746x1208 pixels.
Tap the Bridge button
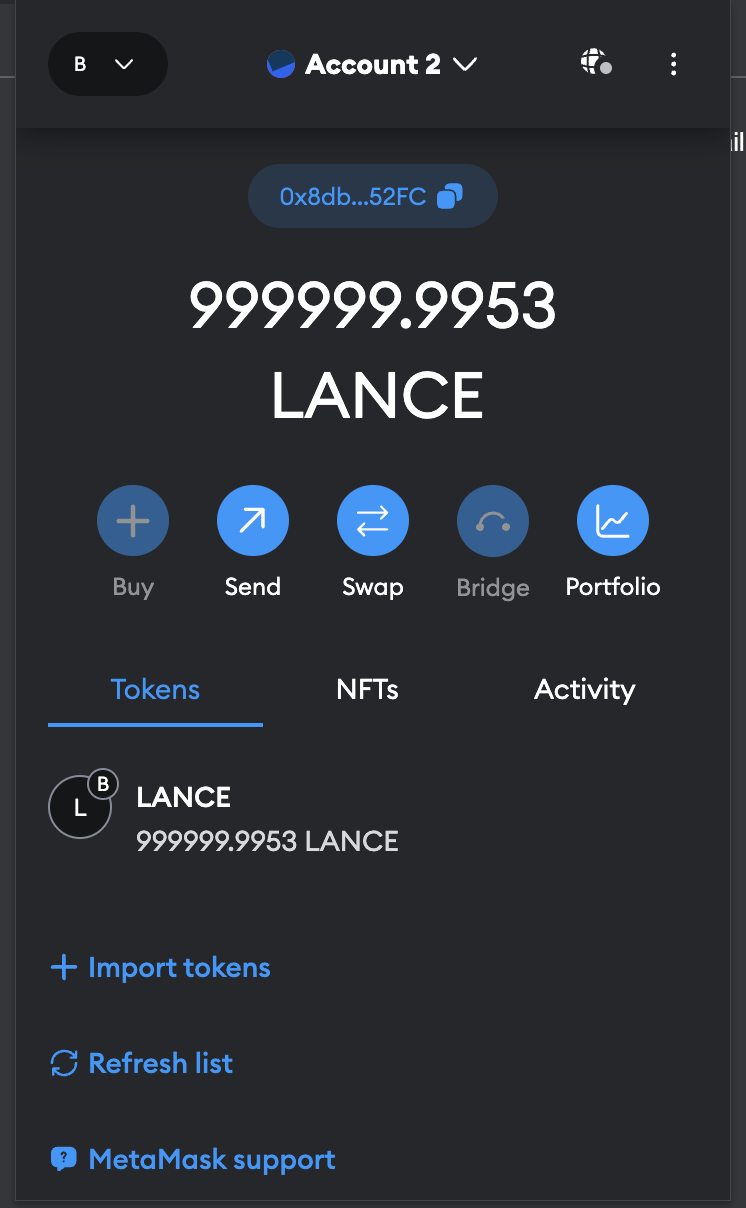492,521
